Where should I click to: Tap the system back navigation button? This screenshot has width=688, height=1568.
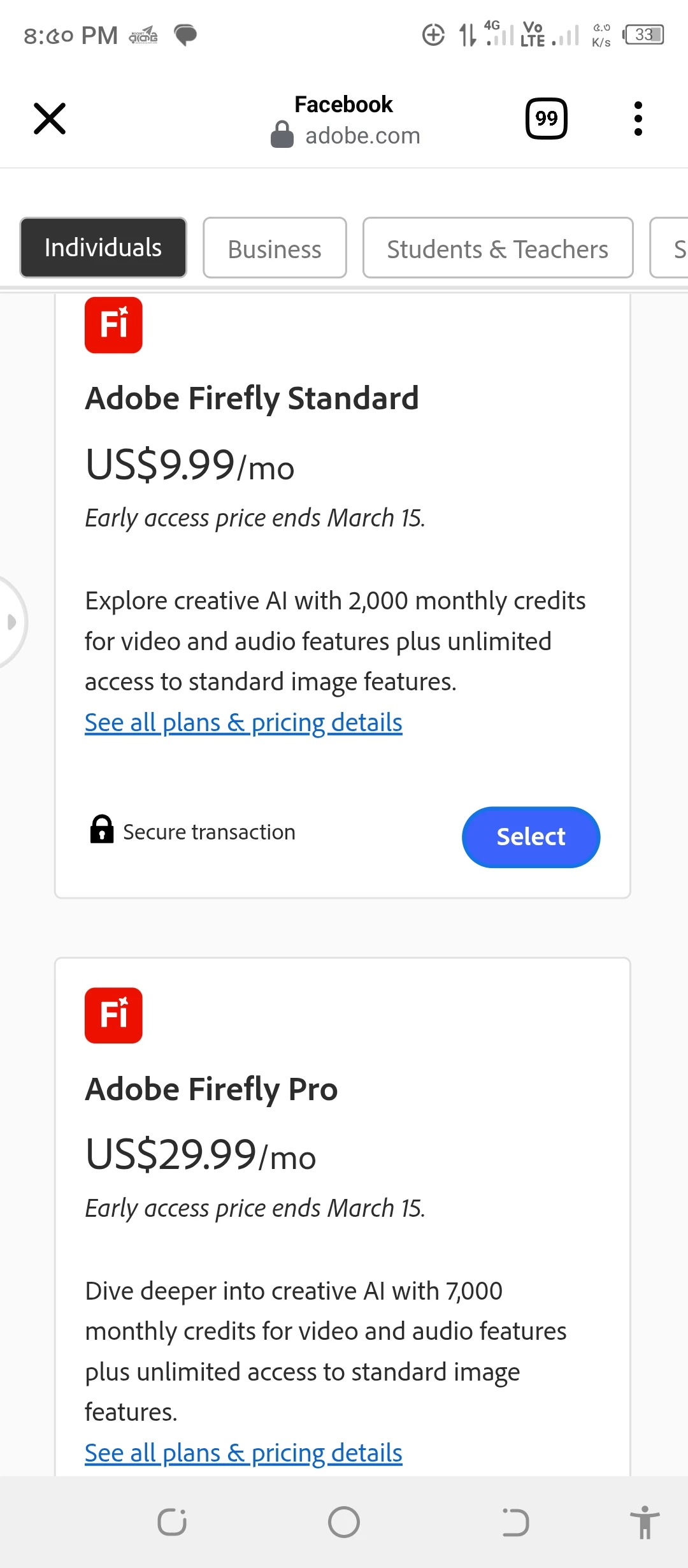[515, 1523]
